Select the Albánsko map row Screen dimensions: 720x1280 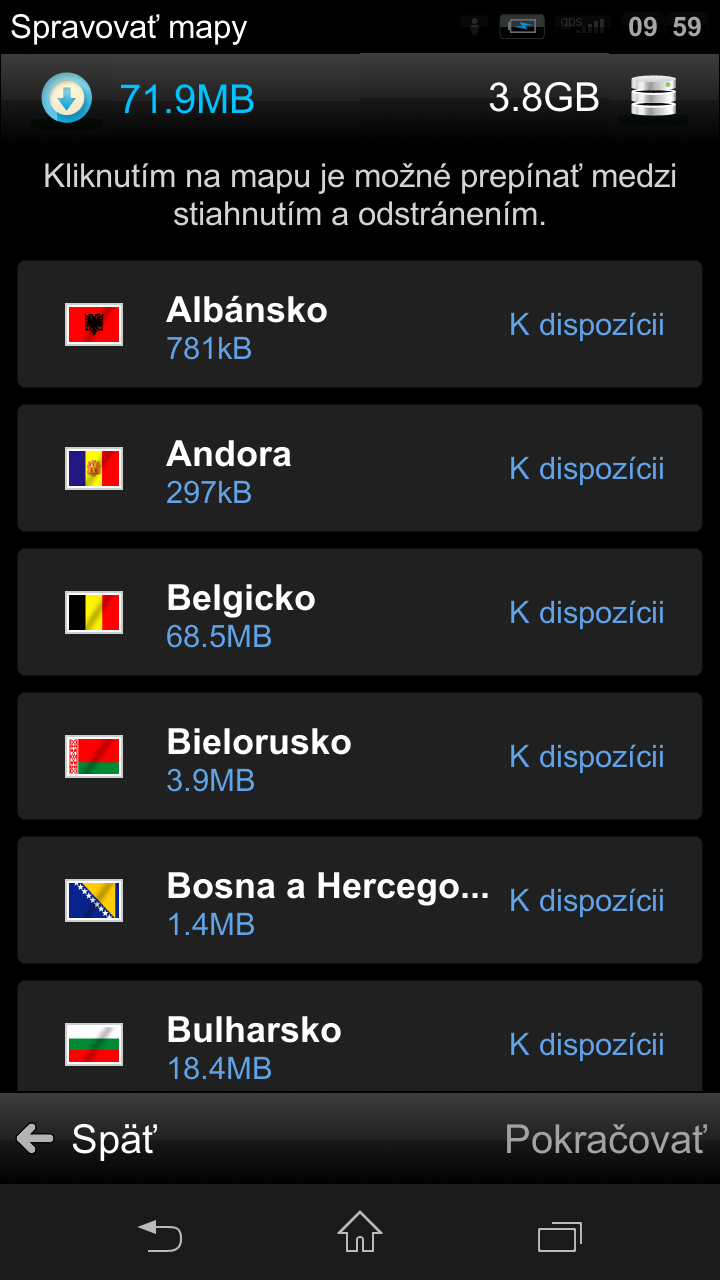[360, 324]
